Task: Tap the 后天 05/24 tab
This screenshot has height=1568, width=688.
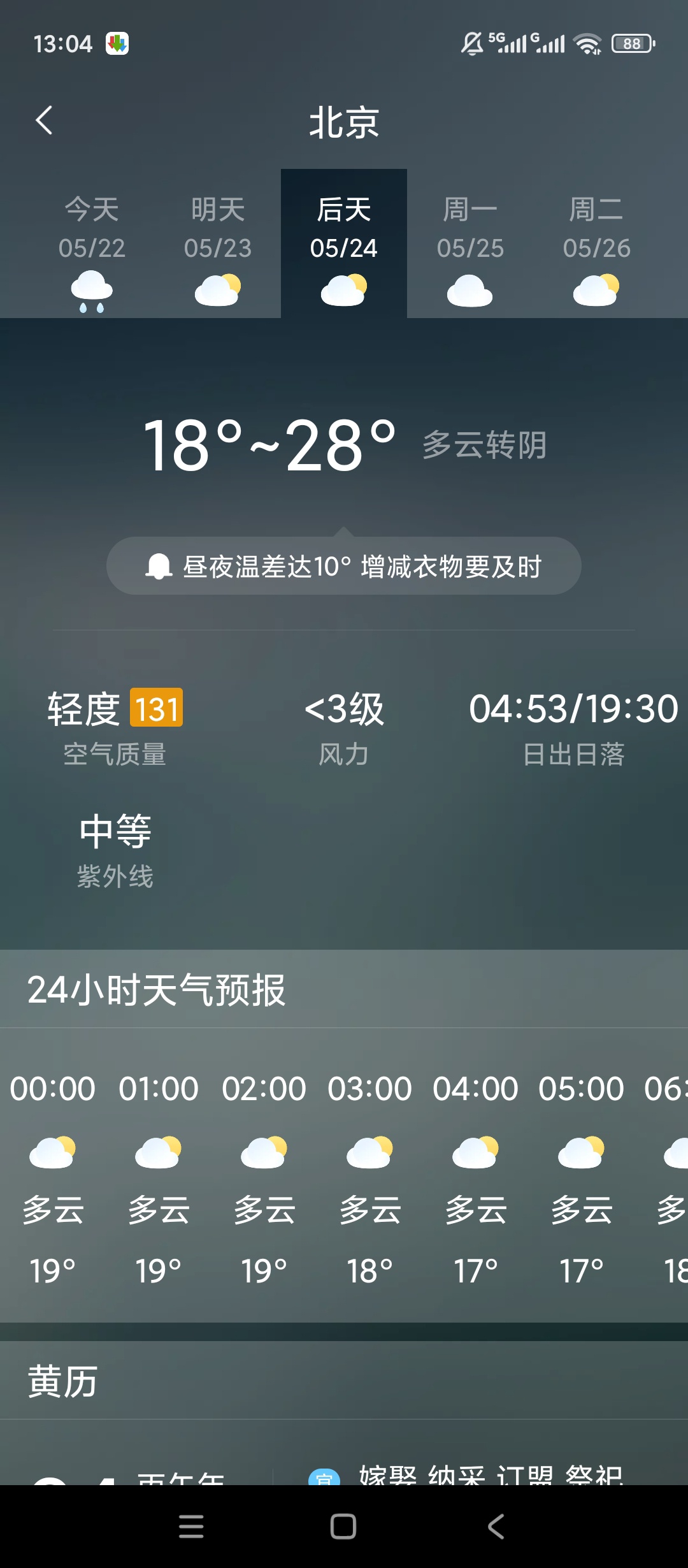Action: coord(344,244)
